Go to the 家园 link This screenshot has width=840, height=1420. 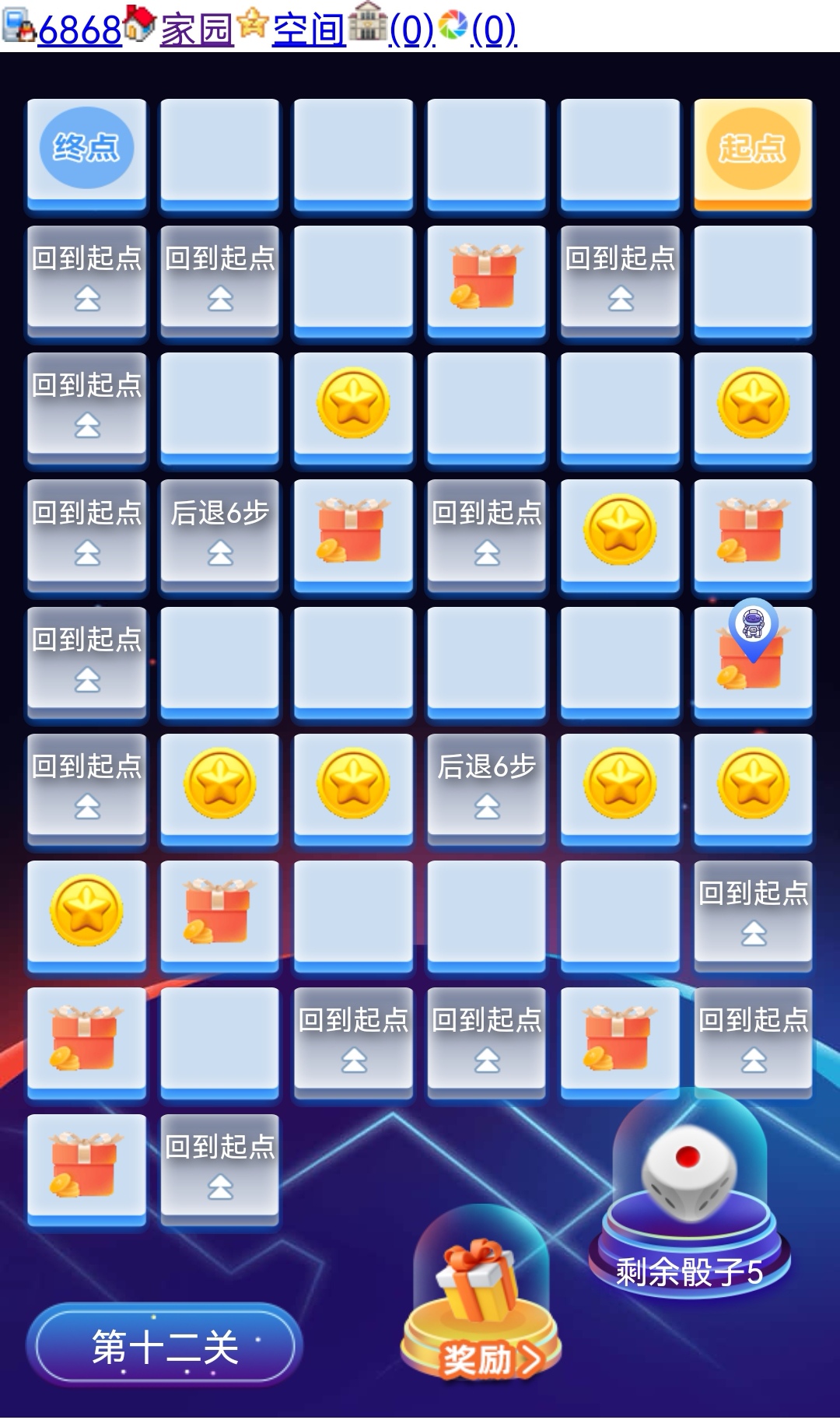[x=196, y=30]
